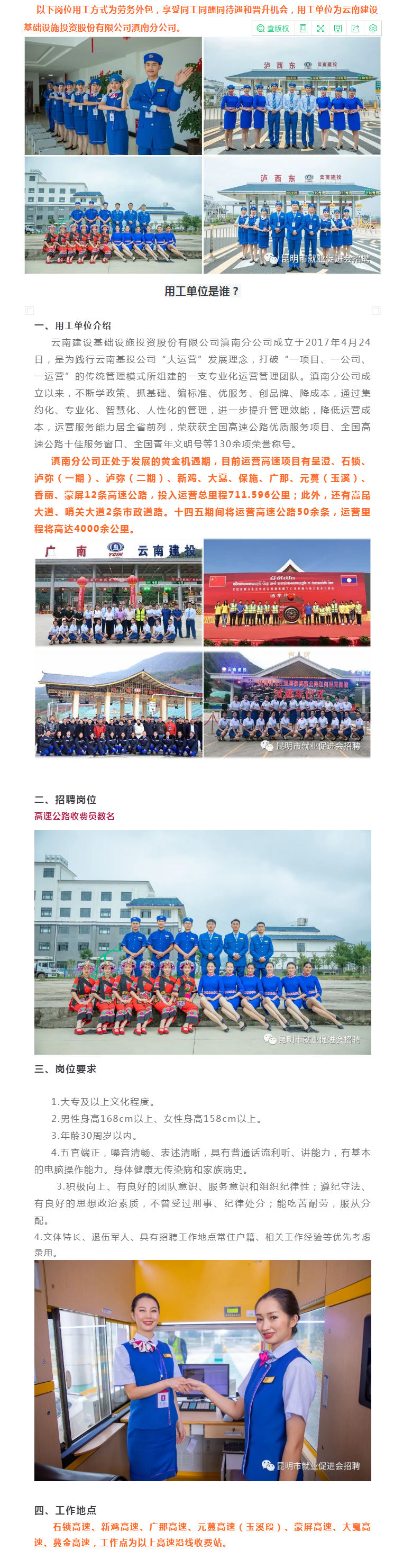The image size is (394, 1568).
Task: Open the image toolbar settings gear
Action: coord(373,29)
